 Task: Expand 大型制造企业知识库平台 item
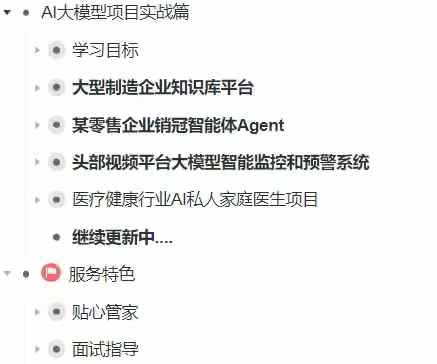click(37, 88)
